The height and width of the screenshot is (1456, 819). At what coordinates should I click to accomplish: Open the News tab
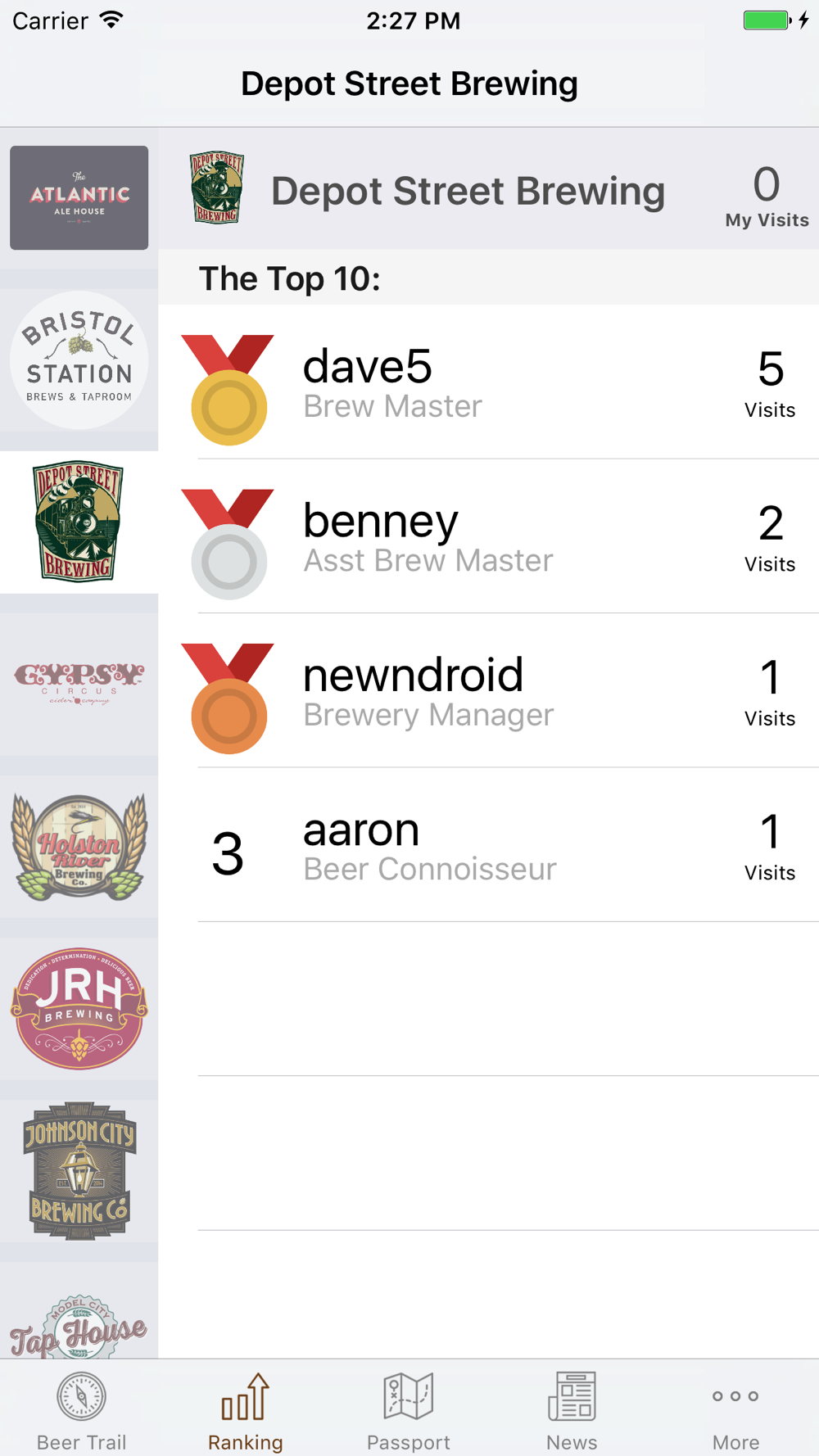[572, 1410]
